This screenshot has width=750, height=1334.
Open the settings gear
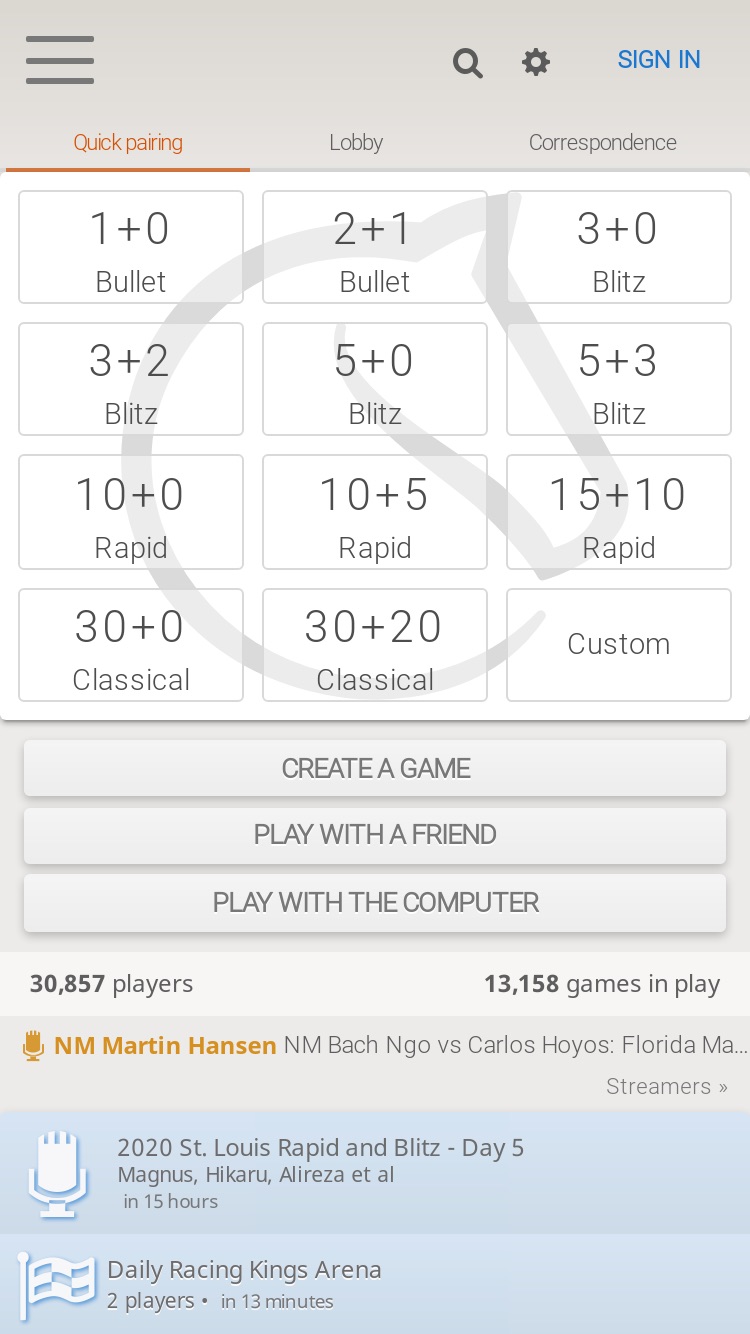pos(536,62)
